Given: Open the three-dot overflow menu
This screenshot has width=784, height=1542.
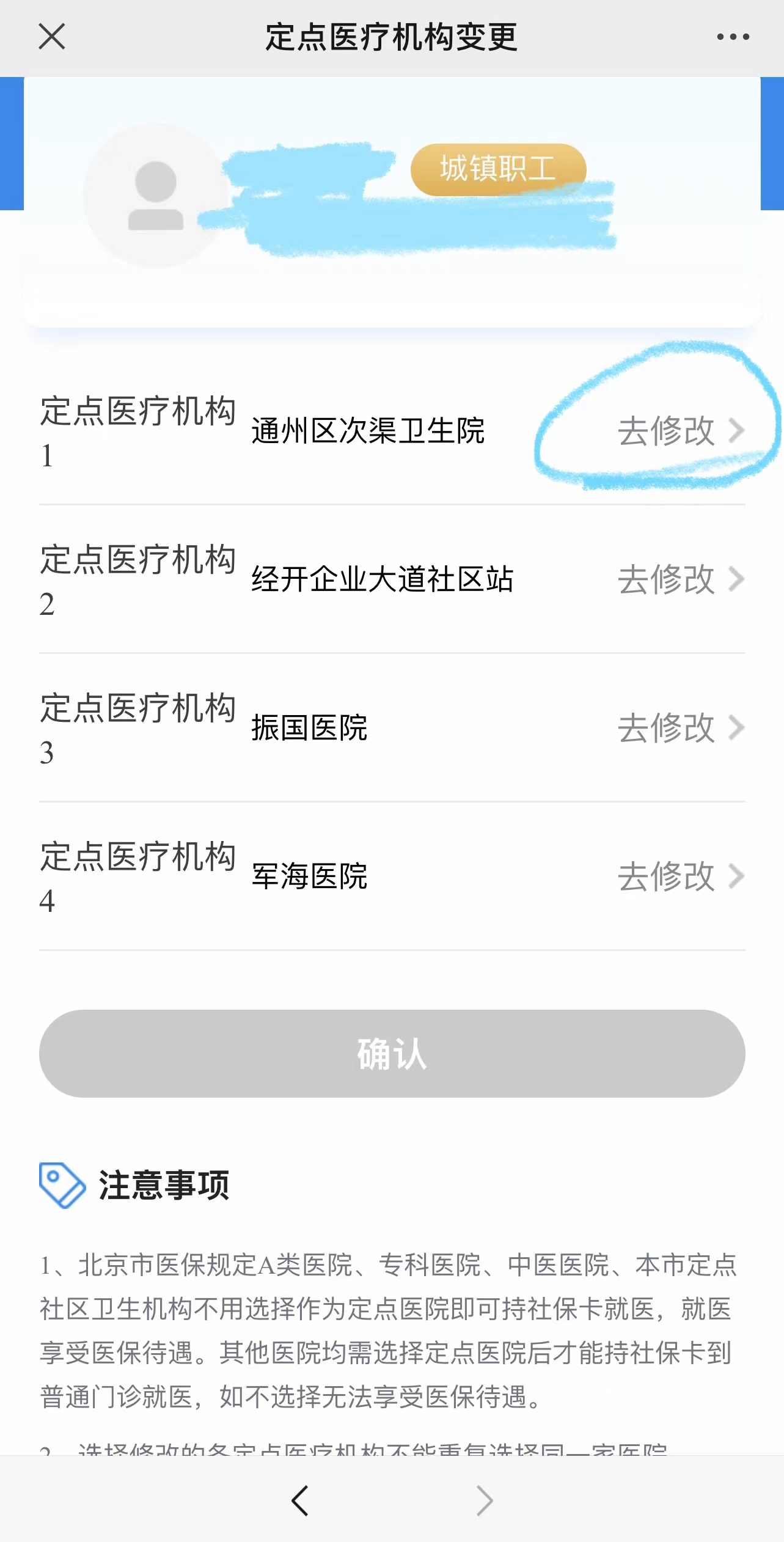Looking at the screenshot, I should pos(733,37).
